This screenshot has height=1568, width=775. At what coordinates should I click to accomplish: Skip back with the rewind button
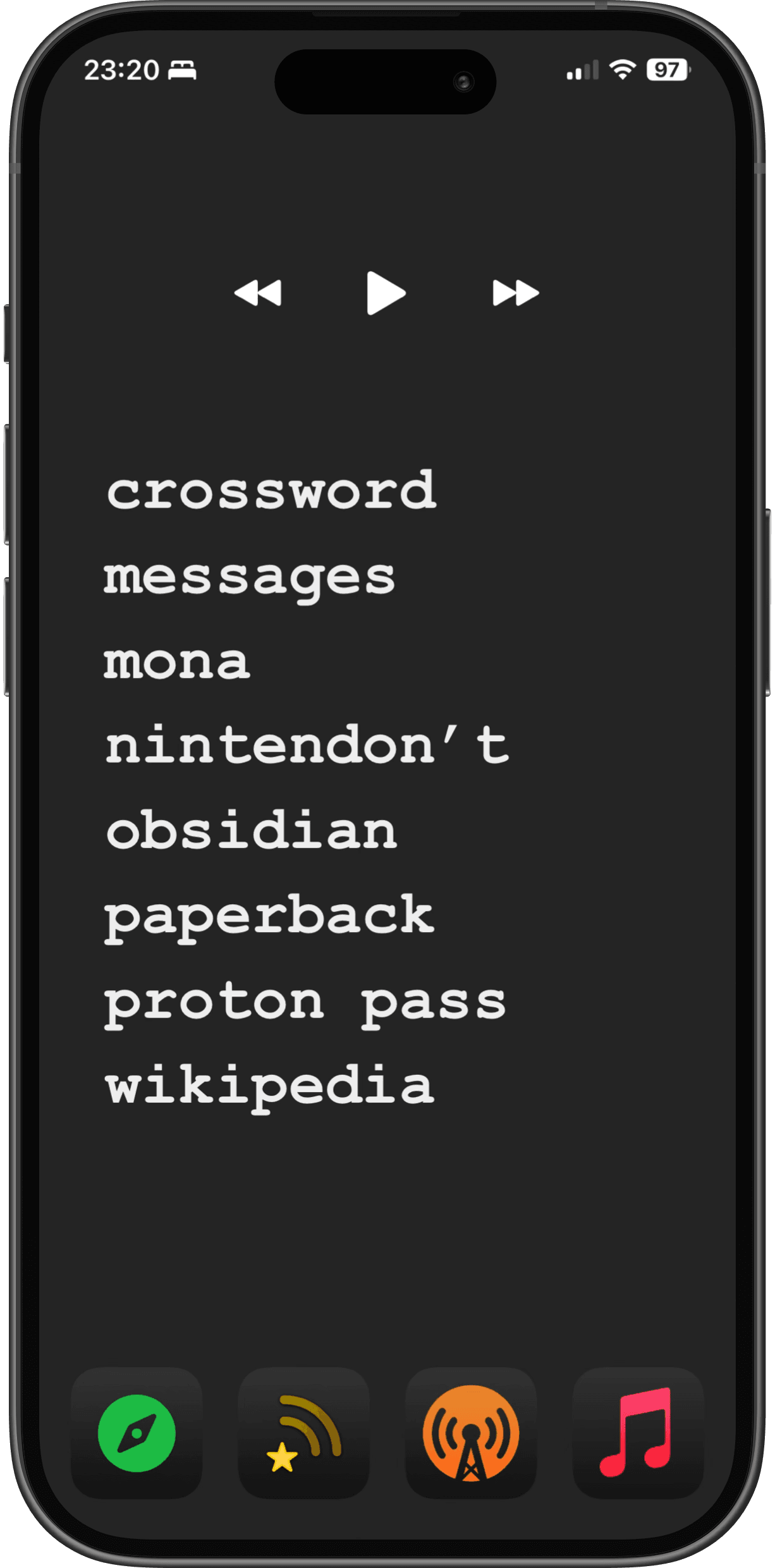[258, 293]
